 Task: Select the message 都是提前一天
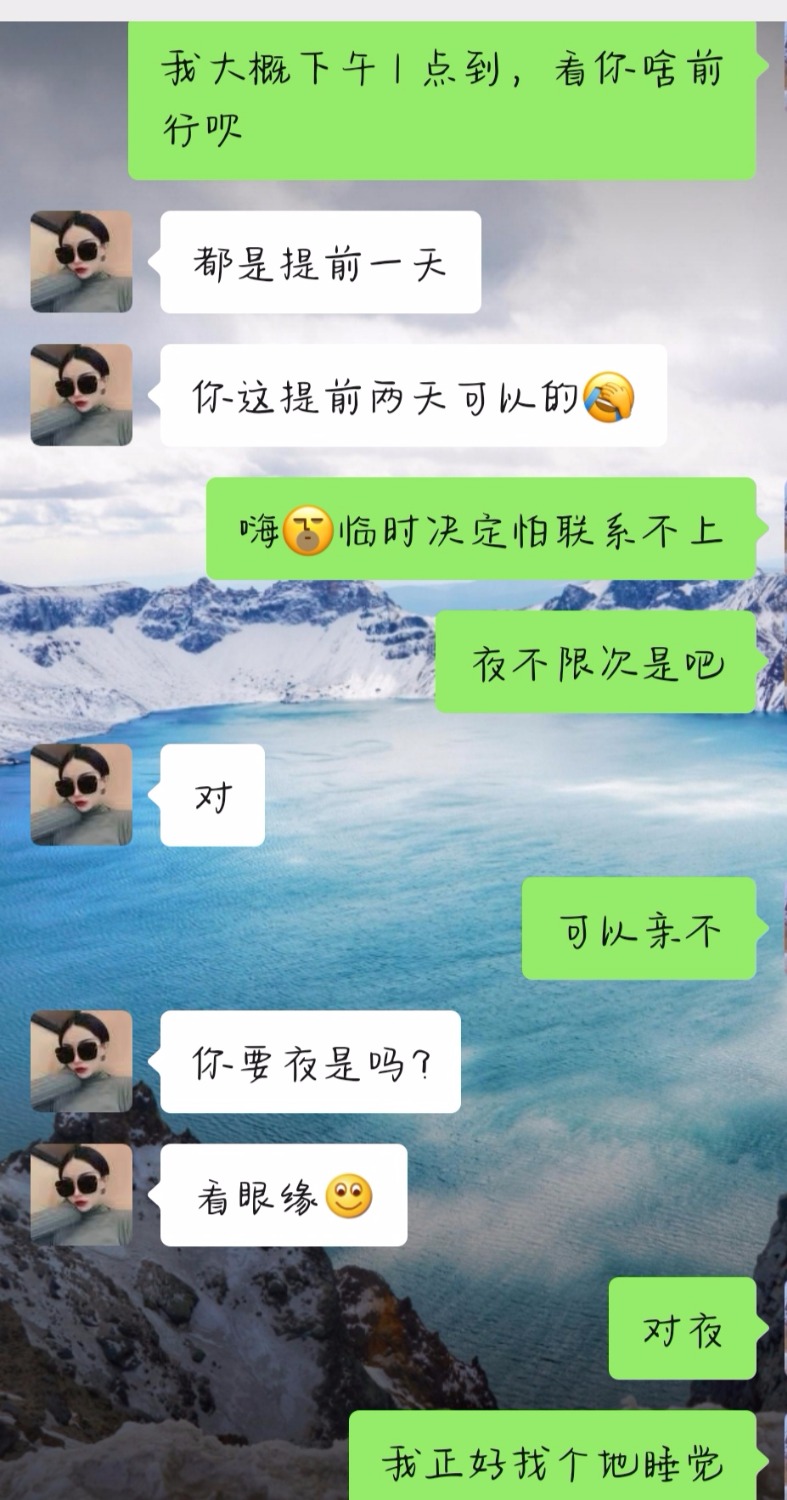click(320, 262)
